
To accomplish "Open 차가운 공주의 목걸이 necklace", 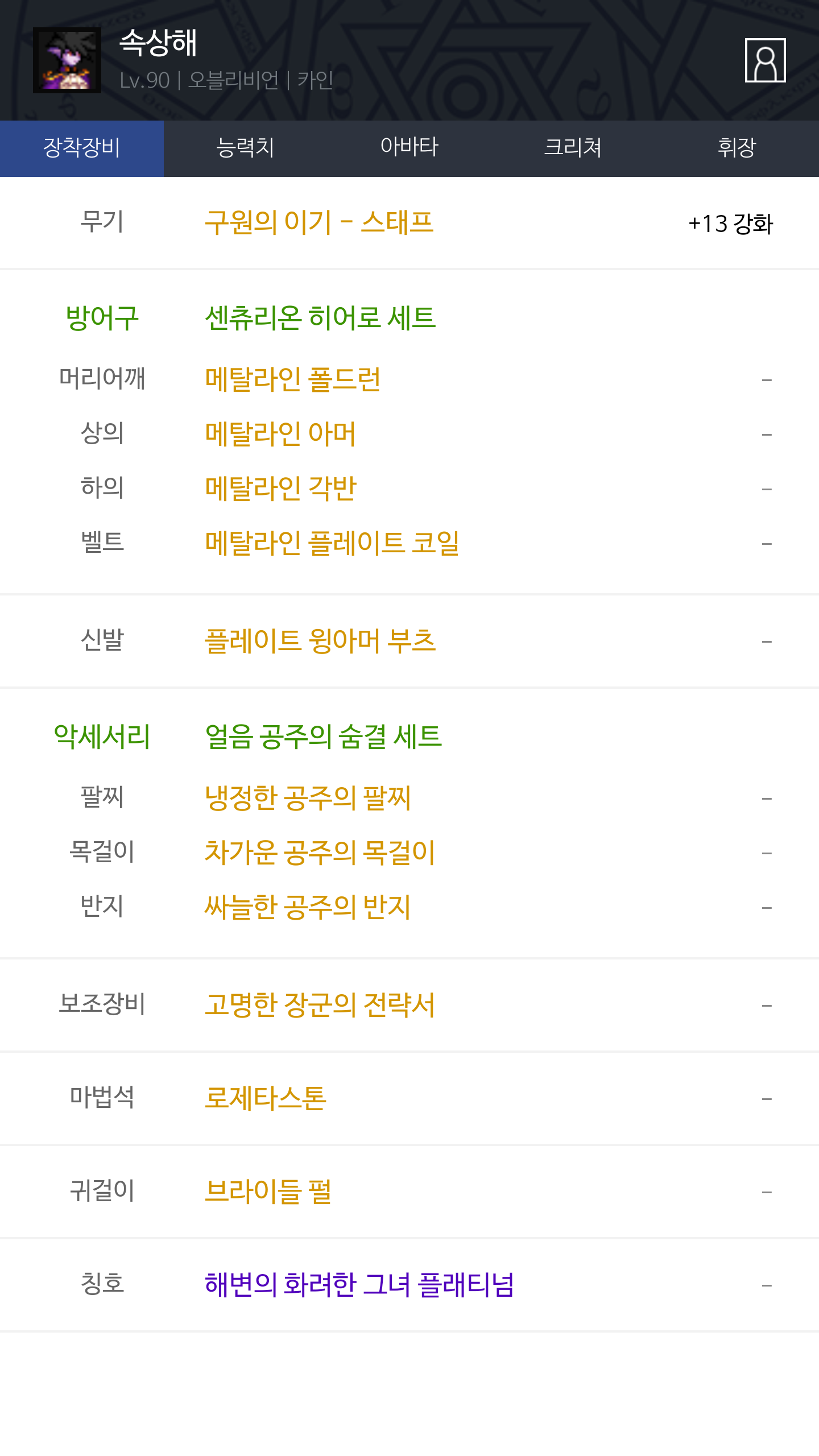I will (320, 852).
